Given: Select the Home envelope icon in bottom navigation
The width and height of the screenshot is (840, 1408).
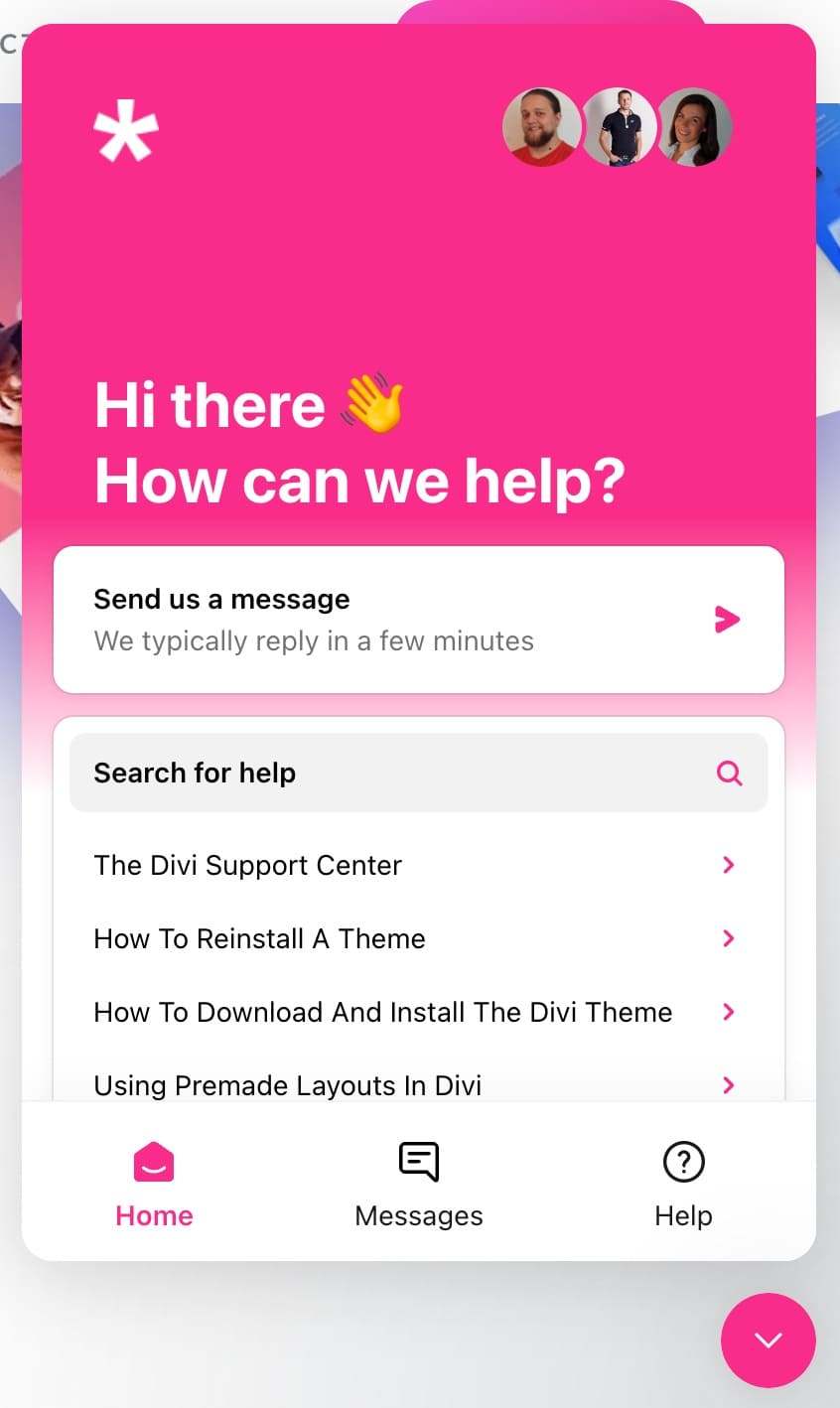Looking at the screenshot, I should tap(154, 1161).
